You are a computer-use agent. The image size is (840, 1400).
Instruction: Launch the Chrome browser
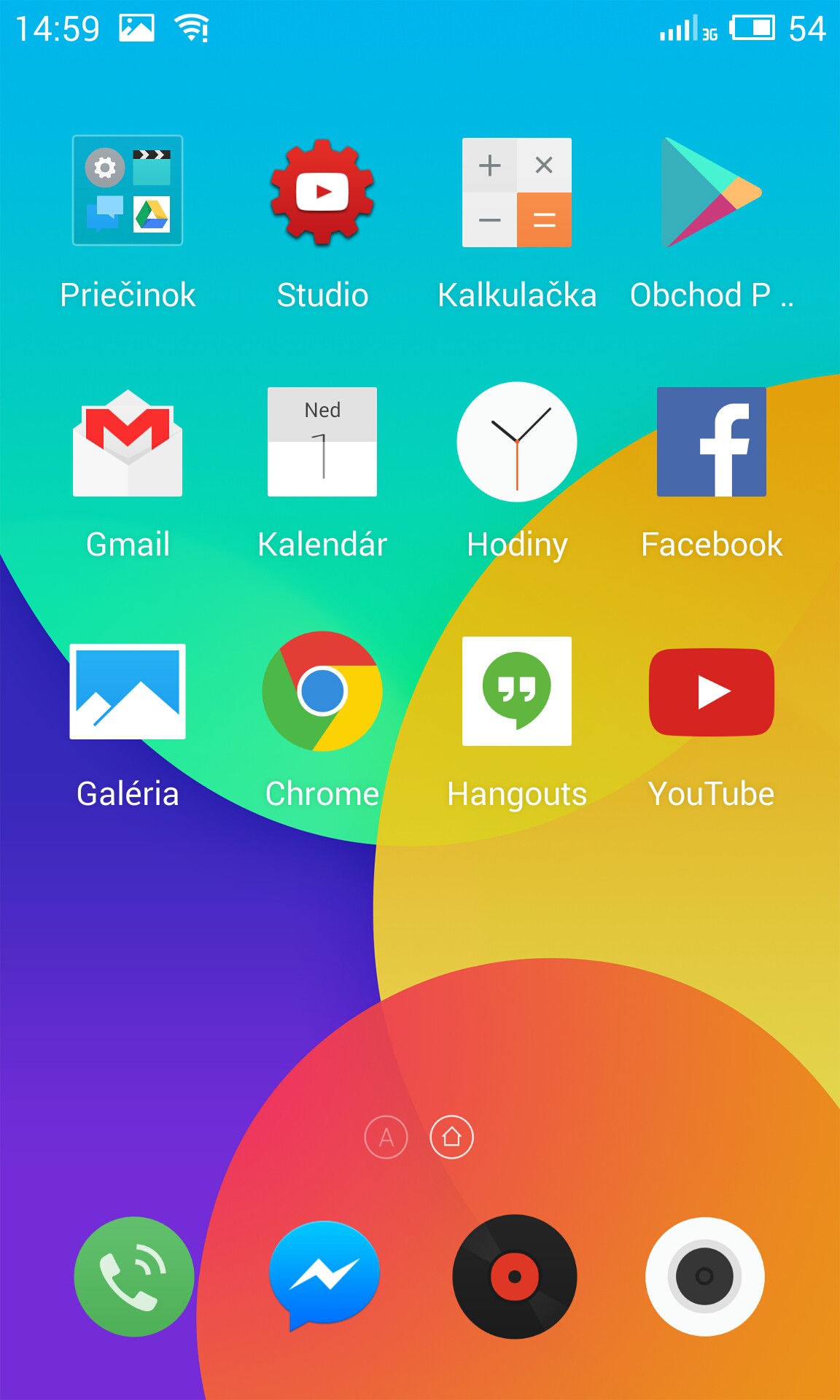click(322, 691)
